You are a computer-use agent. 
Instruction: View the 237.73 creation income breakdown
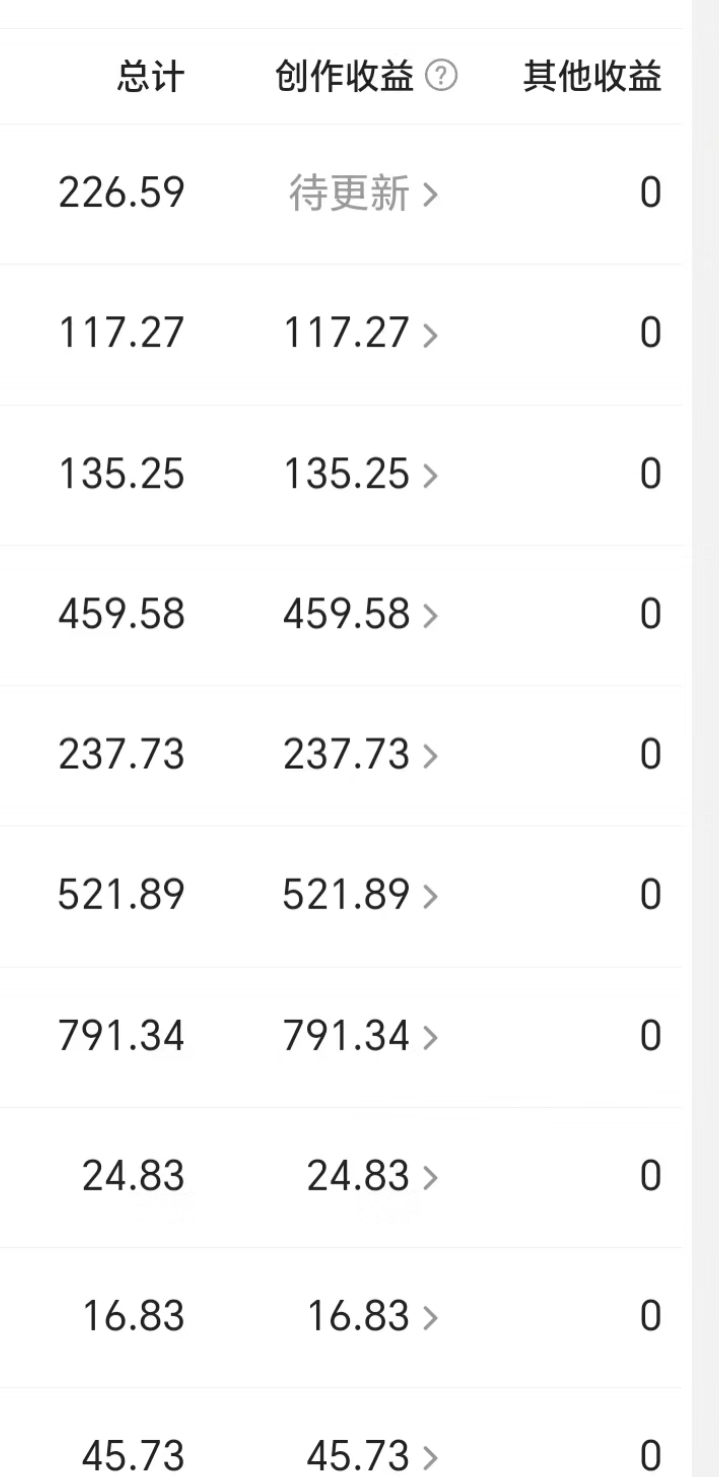pos(360,754)
